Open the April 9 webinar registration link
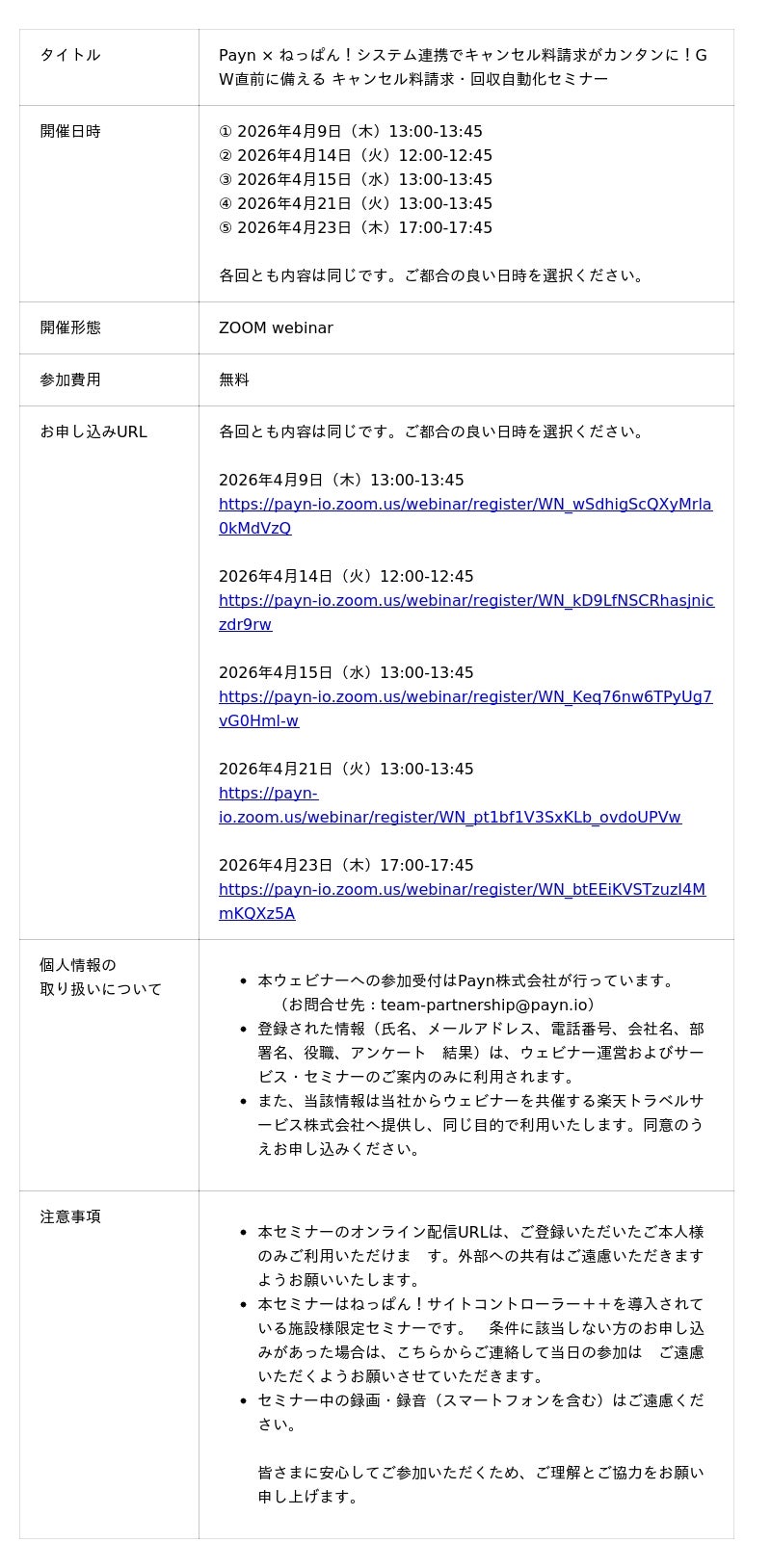 click(x=465, y=504)
